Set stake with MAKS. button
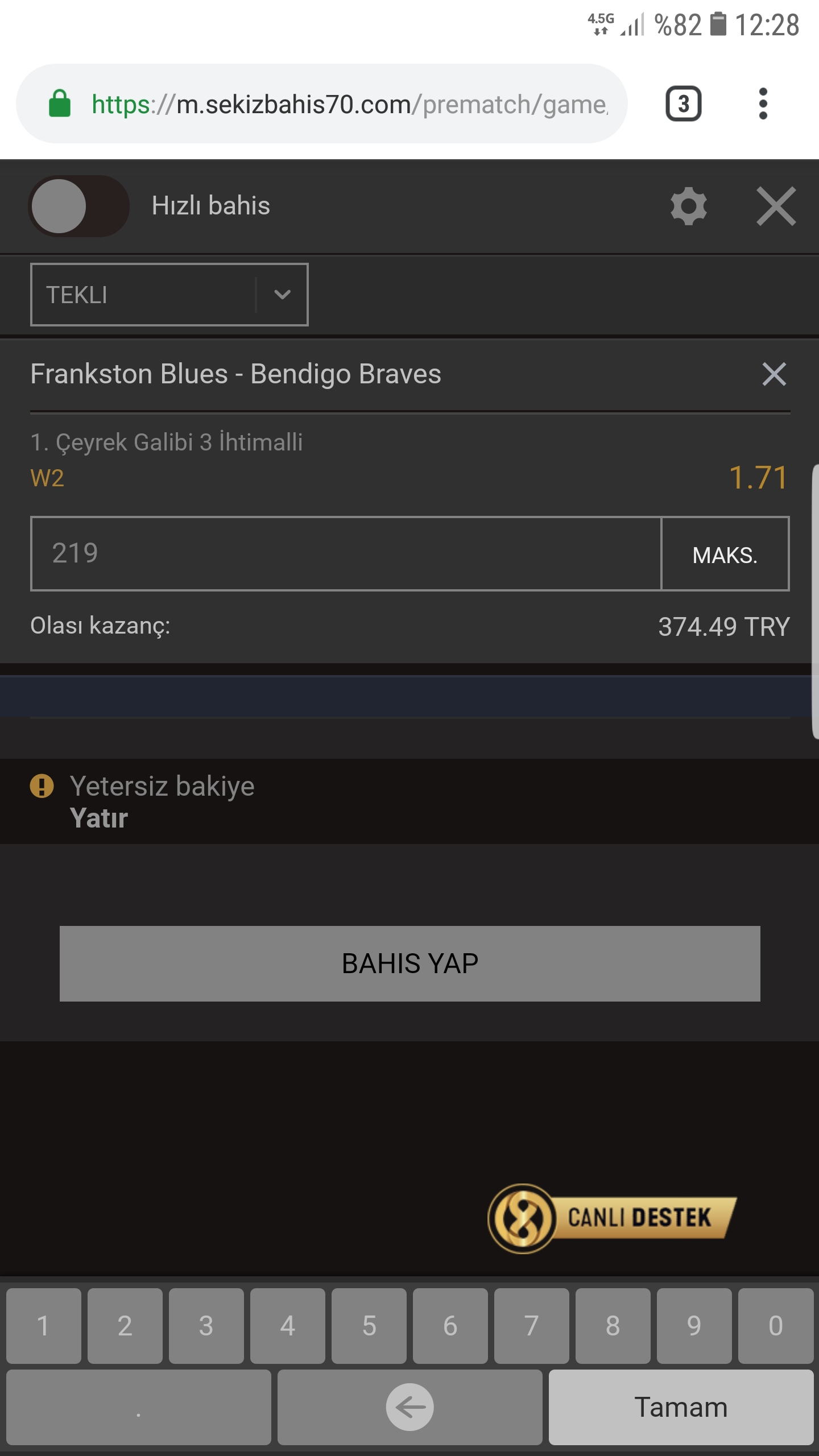 [725, 553]
